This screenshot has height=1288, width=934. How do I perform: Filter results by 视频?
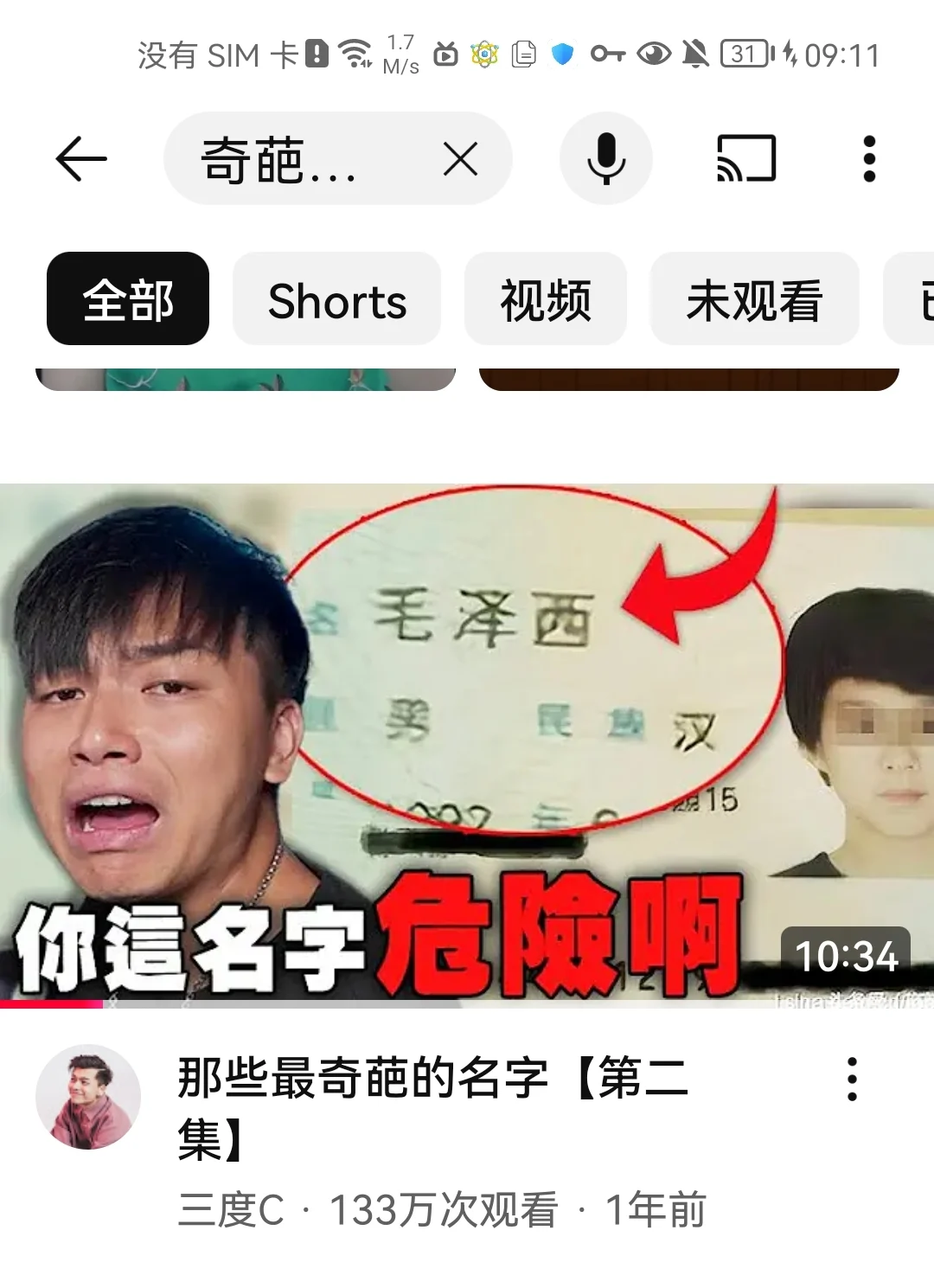pos(546,300)
